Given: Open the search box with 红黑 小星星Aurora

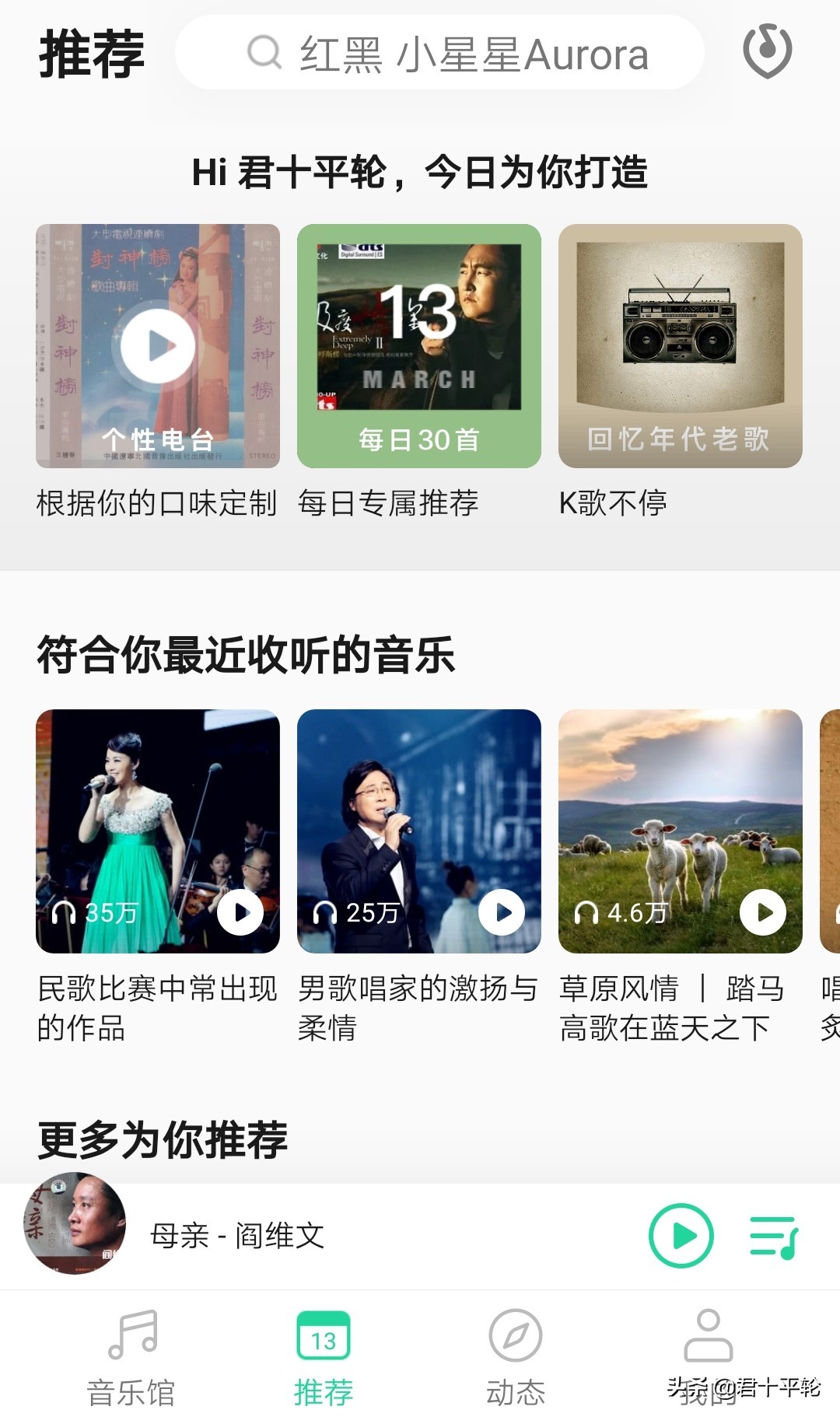Looking at the screenshot, I should (439, 53).
